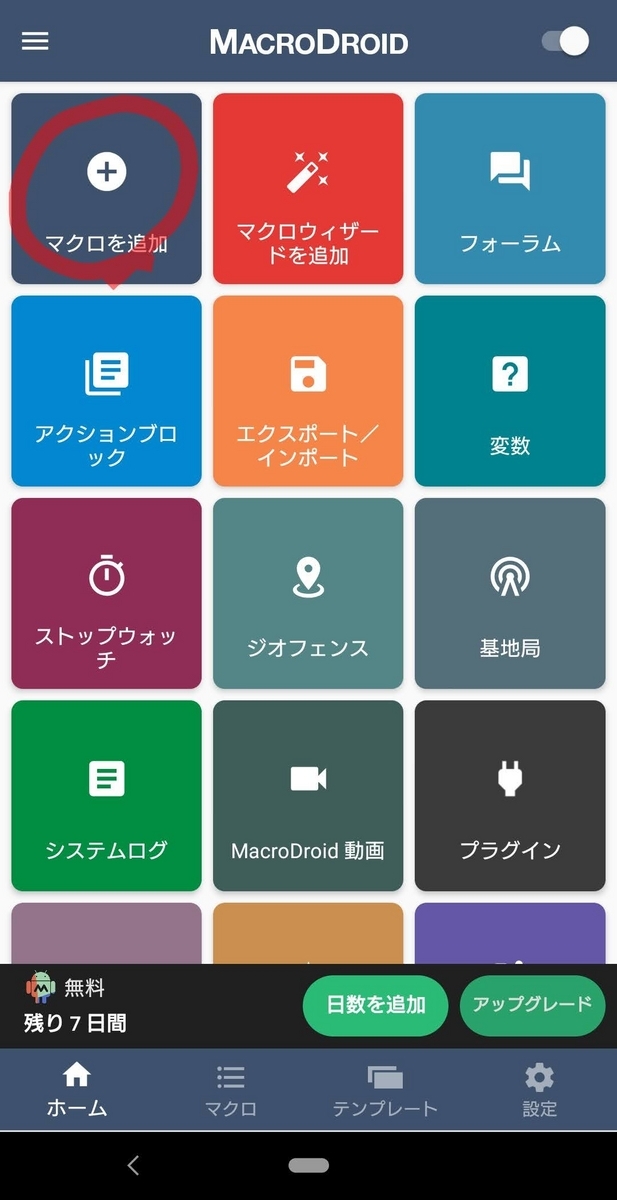617x1200 pixels.
Task: Open the フォーラム tile
Action: click(x=510, y=189)
